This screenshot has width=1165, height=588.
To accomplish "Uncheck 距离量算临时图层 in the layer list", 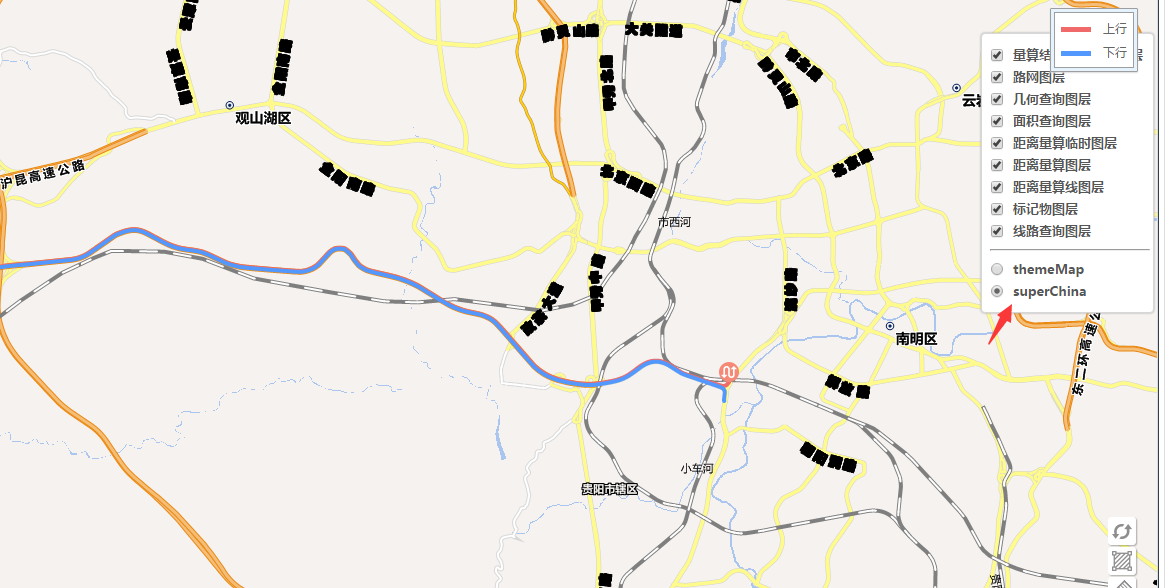I will point(997,143).
